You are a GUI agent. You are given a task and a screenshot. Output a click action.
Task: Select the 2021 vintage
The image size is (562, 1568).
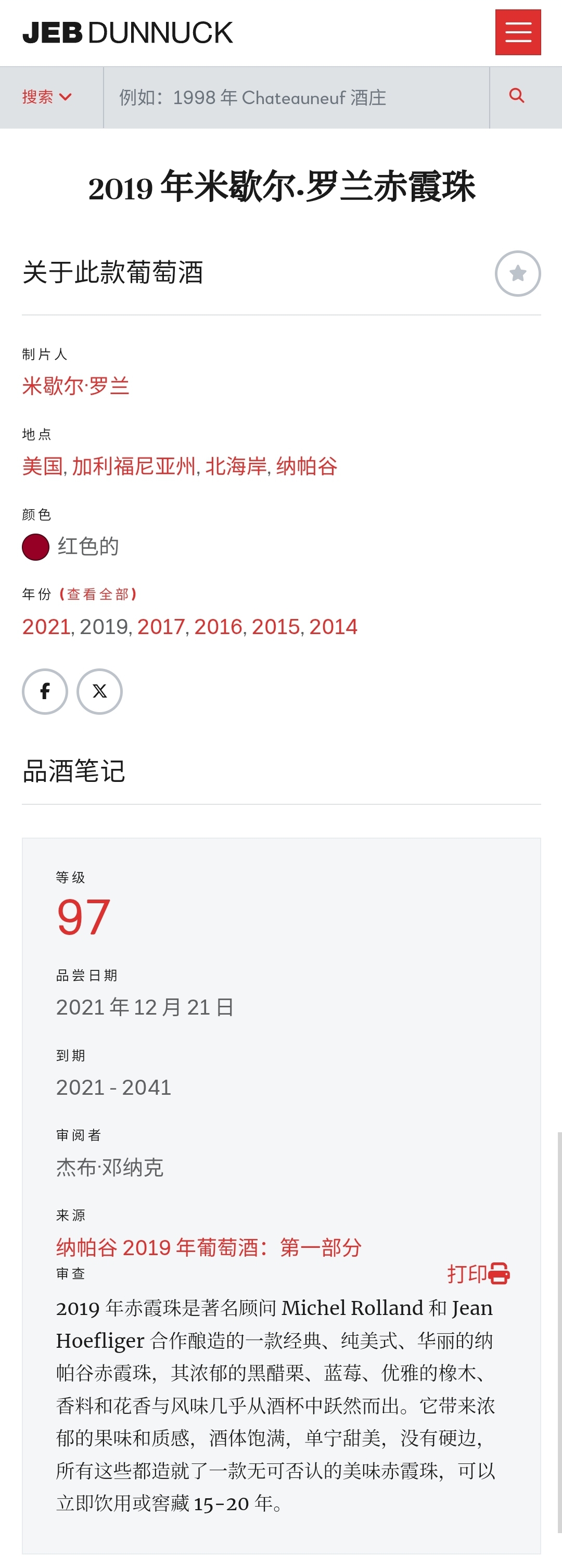(x=46, y=626)
